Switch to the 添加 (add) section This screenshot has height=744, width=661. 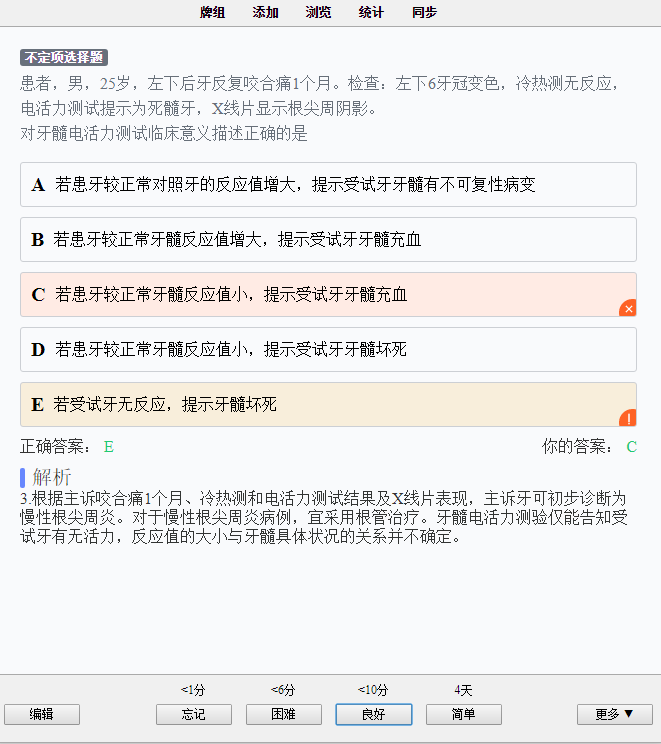point(265,12)
